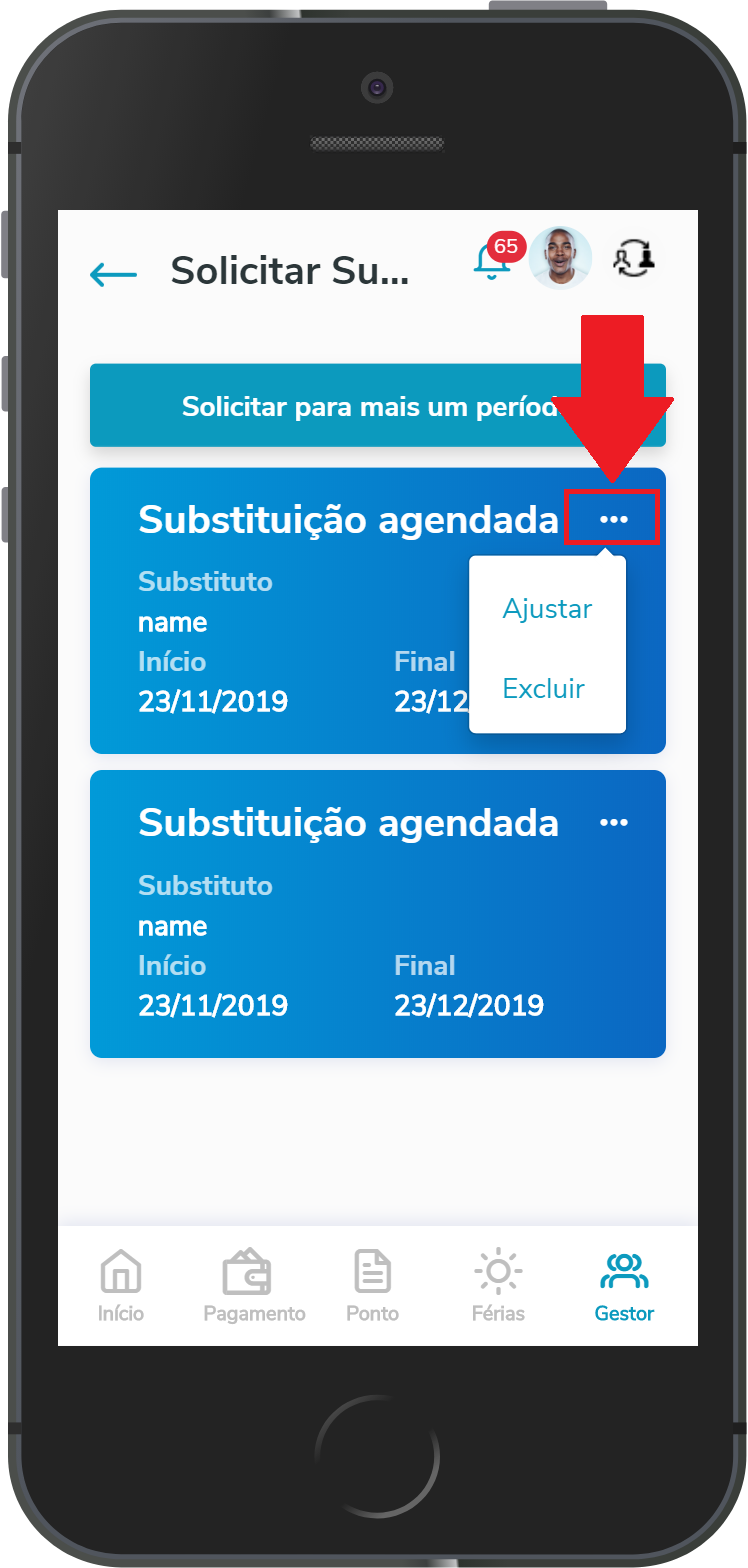Select the Gestor tab

624,1285
